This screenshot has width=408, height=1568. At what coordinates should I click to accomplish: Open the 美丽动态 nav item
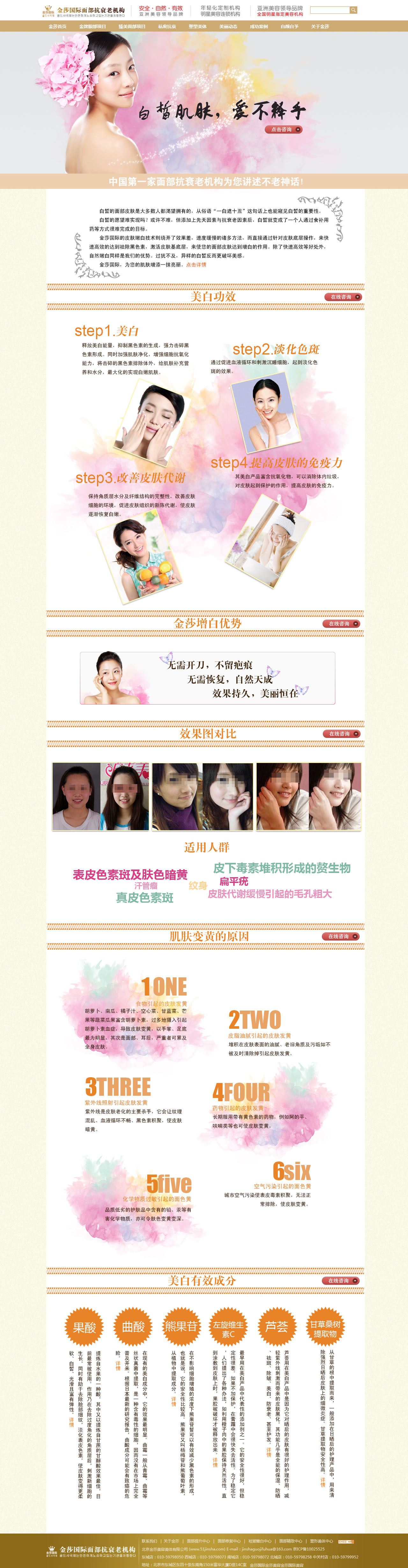(x=228, y=26)
